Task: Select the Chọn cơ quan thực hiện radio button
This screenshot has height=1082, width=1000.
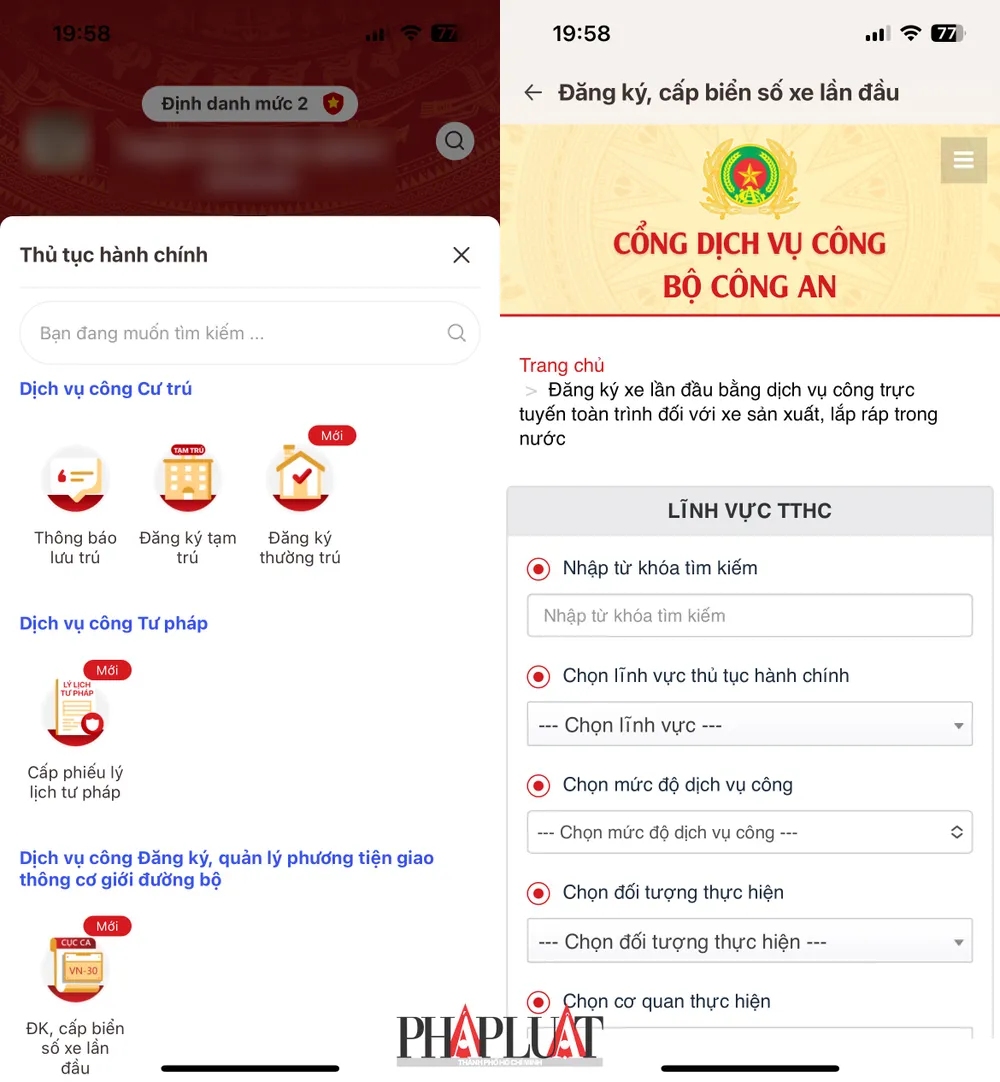Action: click(539, 1002)
